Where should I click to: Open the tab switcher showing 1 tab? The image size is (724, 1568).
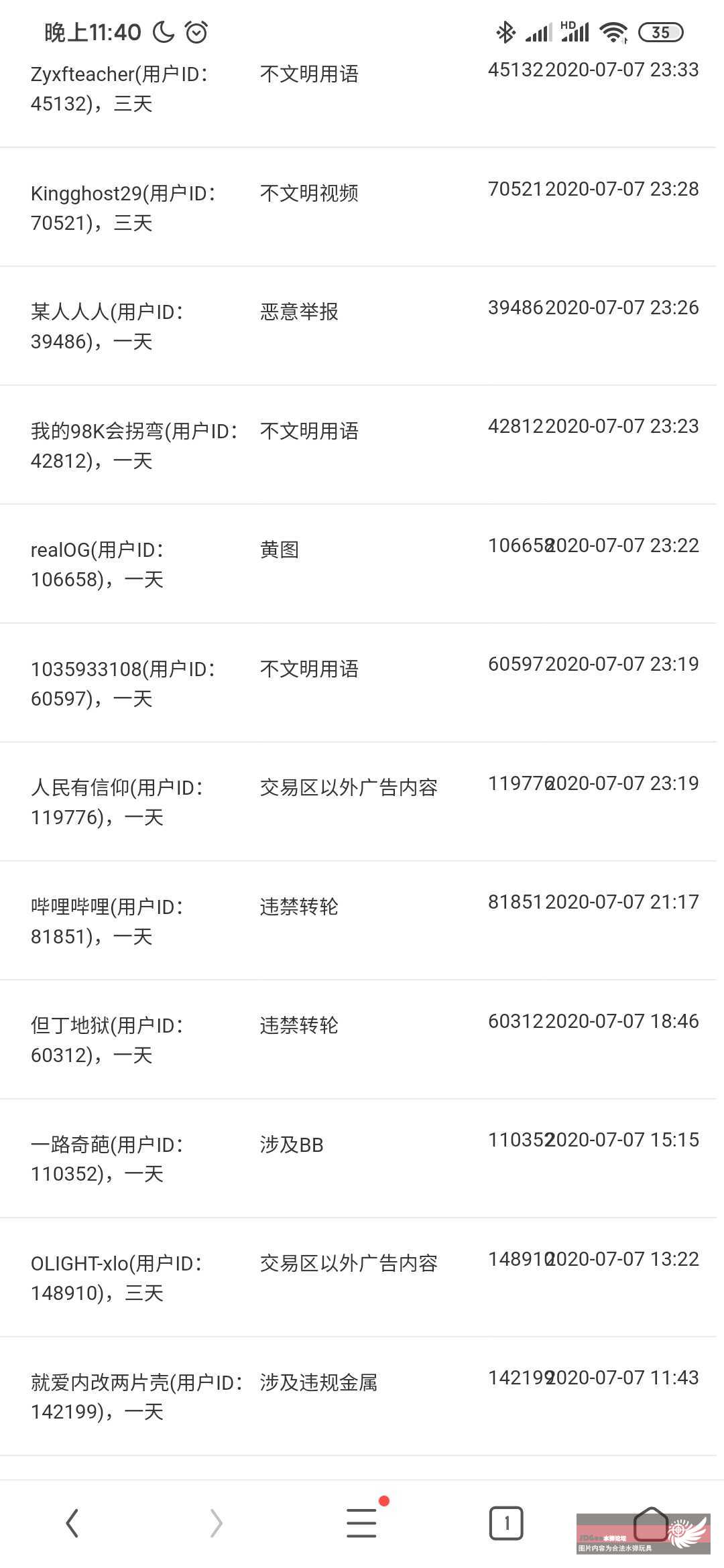506,1523
